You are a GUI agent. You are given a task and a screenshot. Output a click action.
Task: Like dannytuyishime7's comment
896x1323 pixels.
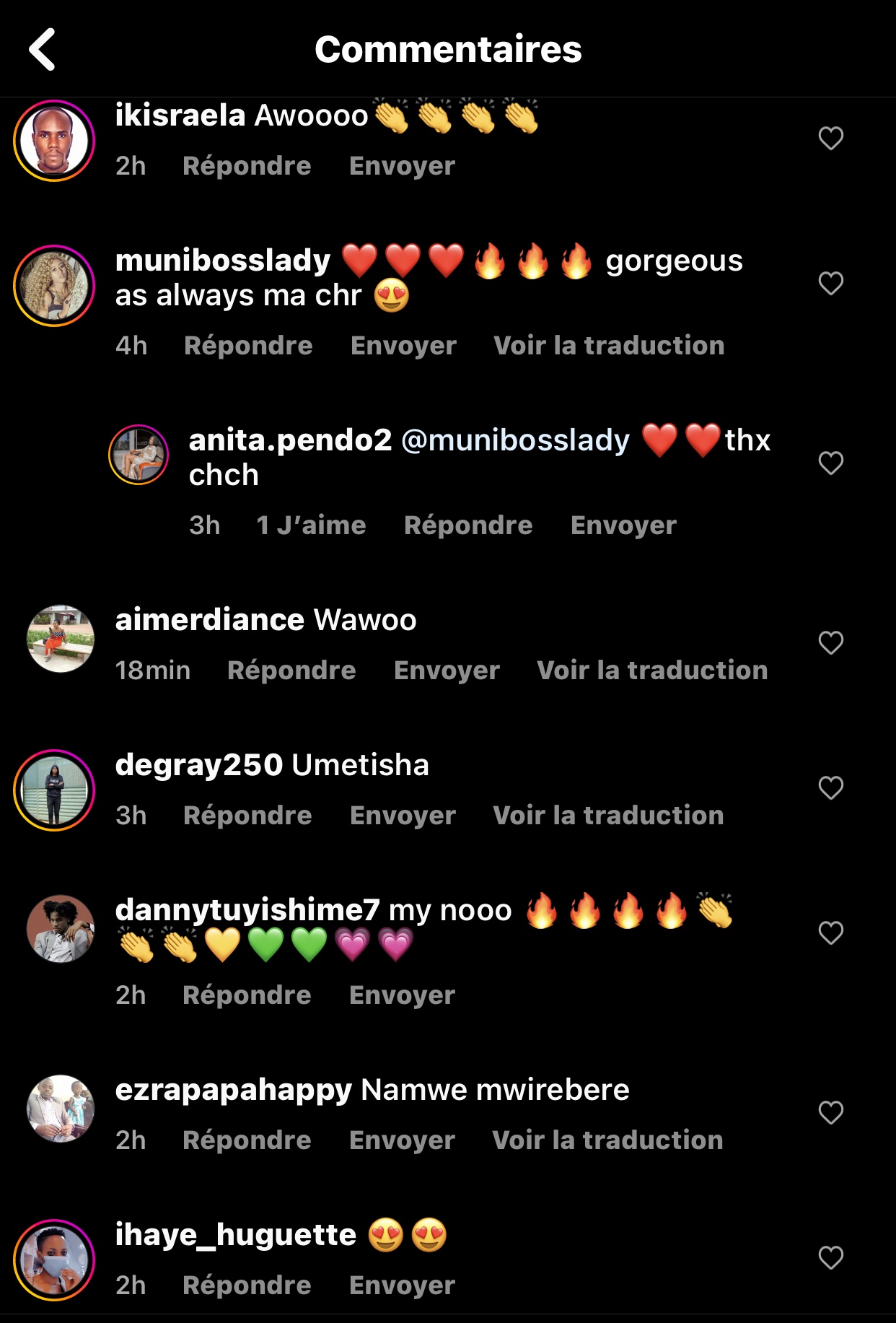click(830, 933)
